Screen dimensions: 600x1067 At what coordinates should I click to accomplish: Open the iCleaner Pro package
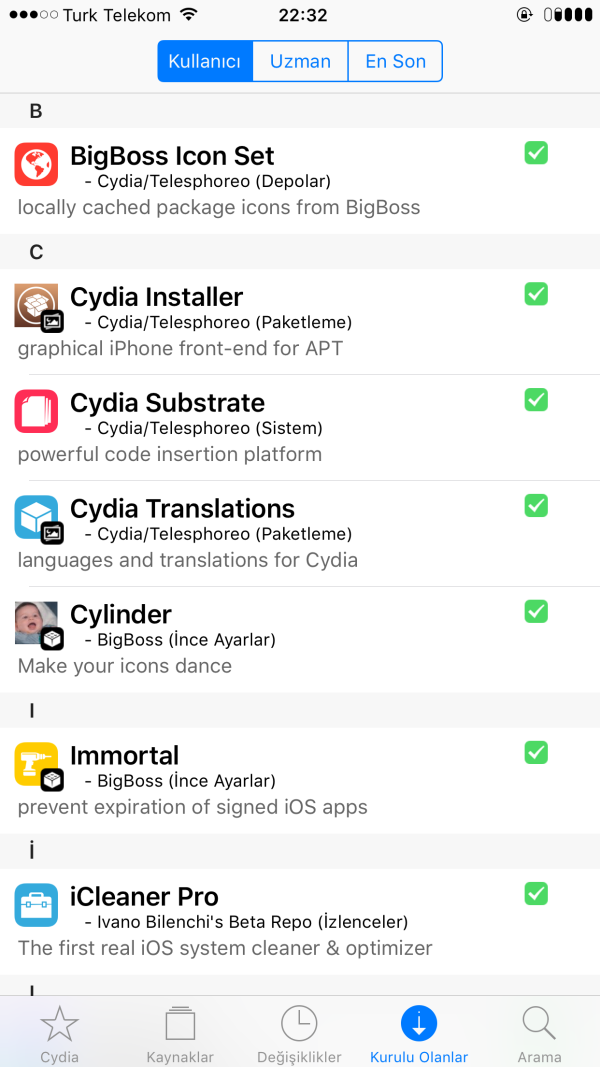coord(300,922)
